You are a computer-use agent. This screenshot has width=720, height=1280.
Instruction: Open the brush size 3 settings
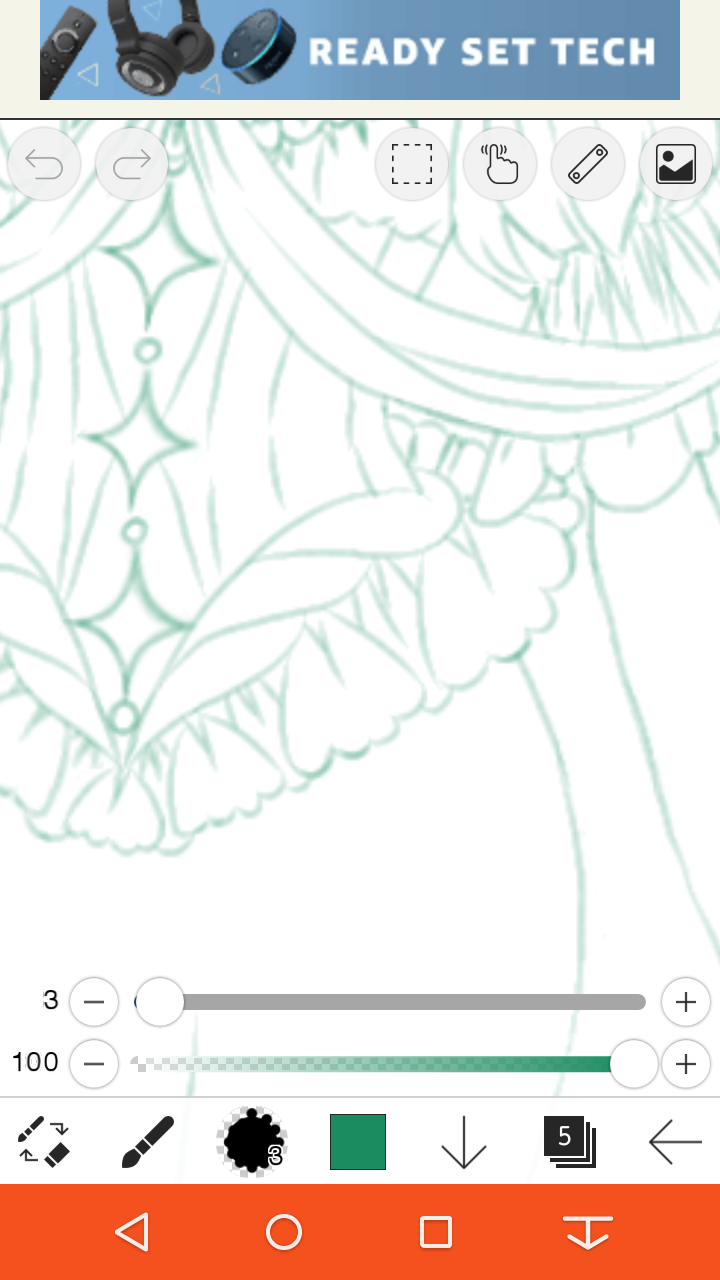tap(252, 1142)
